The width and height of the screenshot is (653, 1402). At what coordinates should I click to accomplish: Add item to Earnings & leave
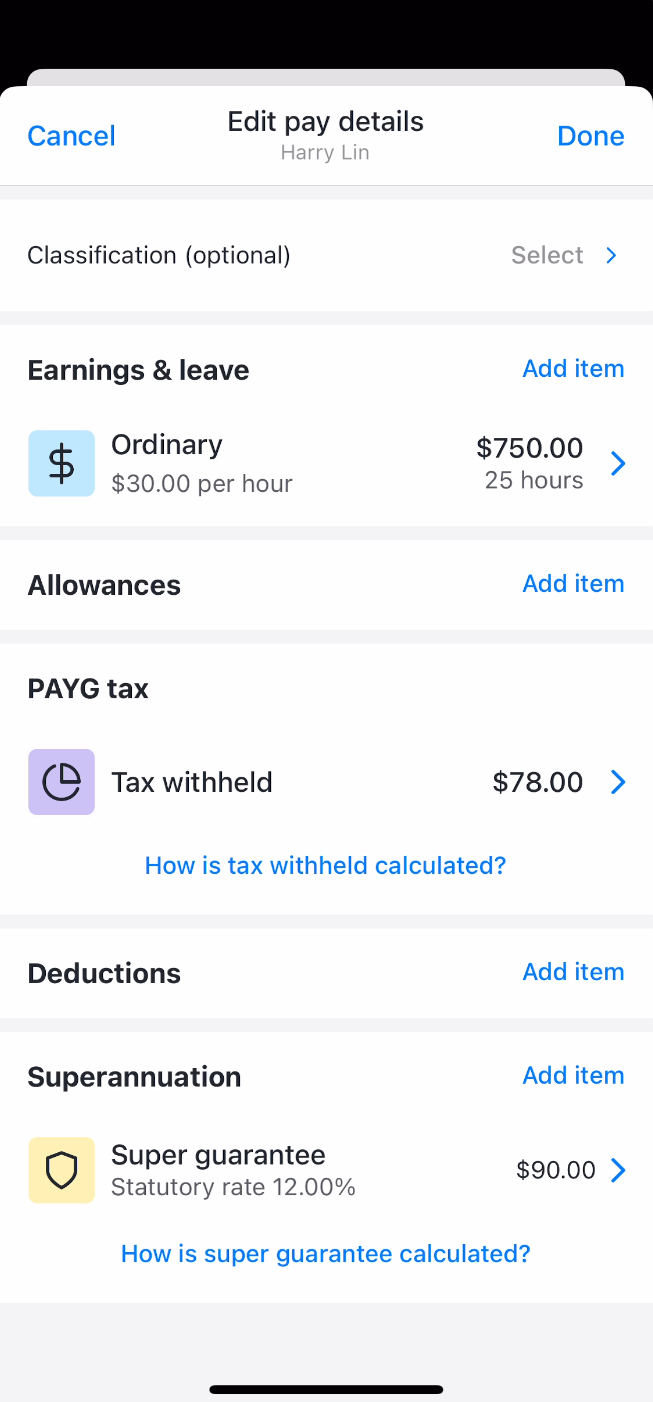pos(573,369)
